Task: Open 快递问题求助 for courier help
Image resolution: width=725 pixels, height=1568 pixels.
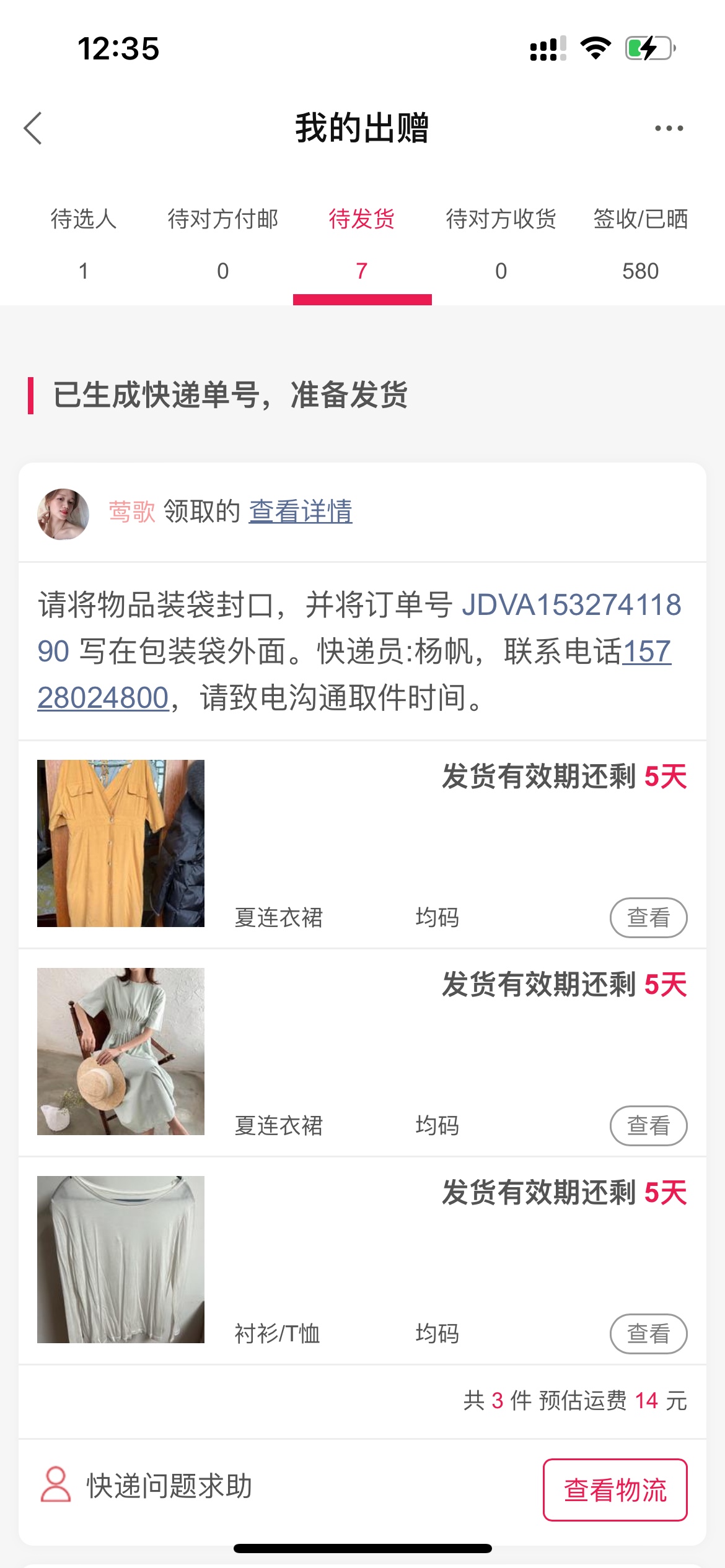Action: [147, 1486]
